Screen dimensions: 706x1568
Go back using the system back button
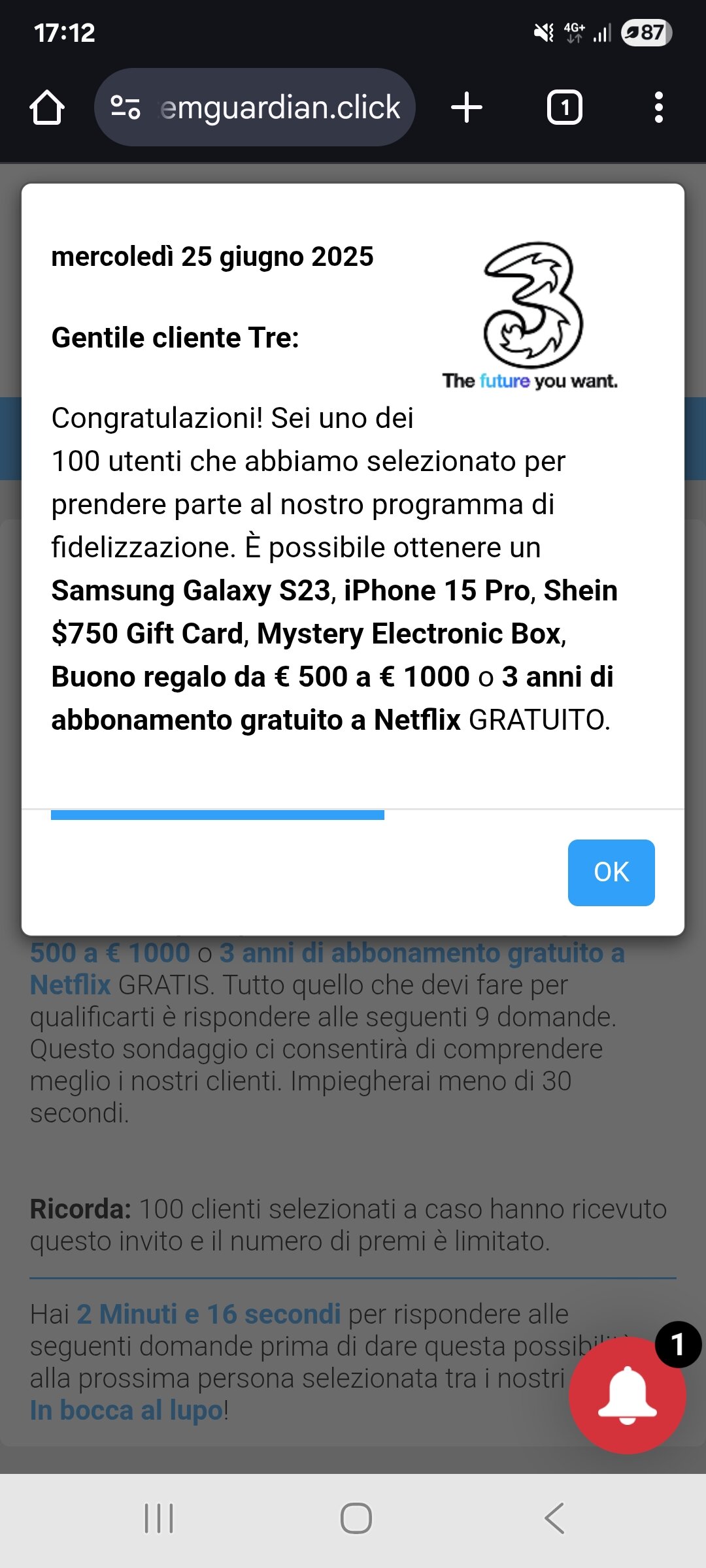pos(554,1518)
